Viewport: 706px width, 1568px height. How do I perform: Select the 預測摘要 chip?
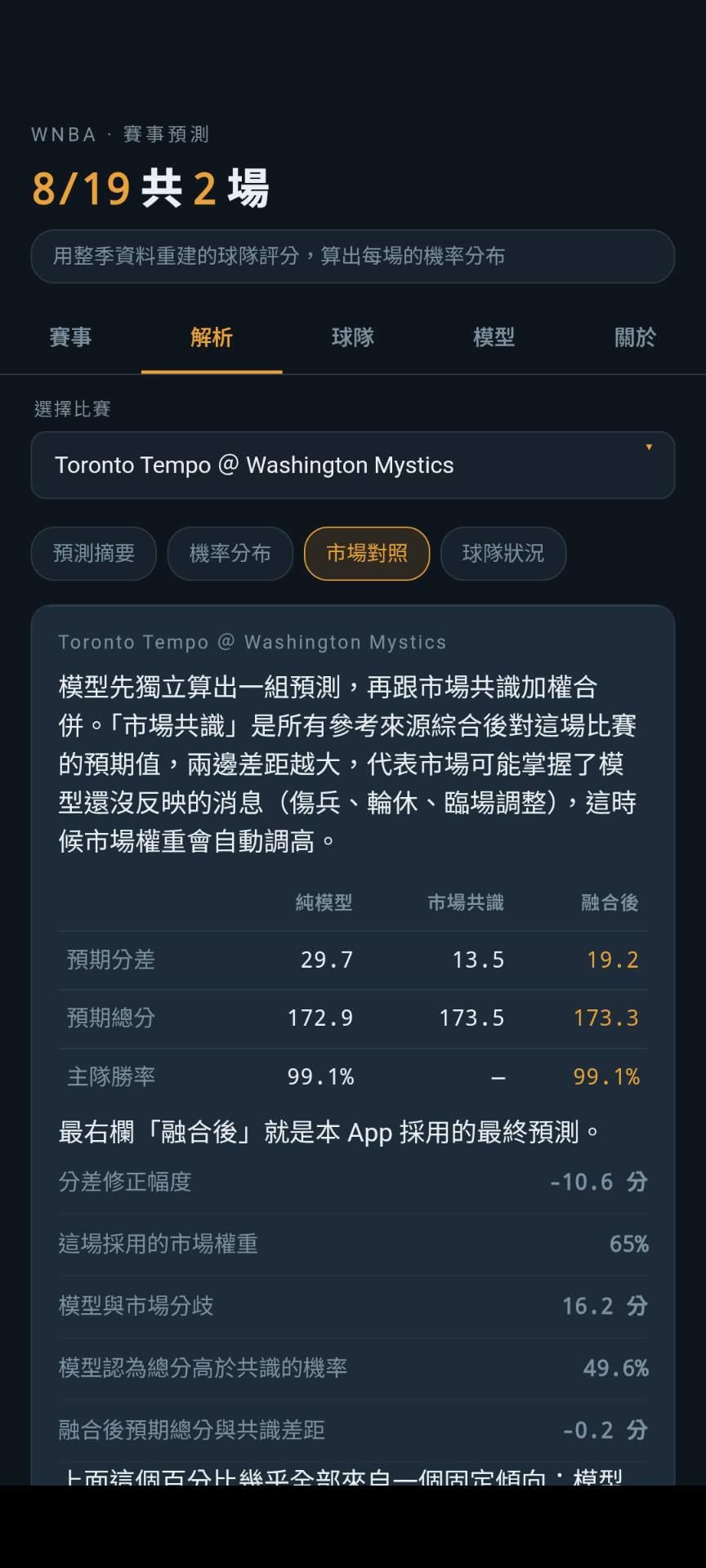point(94,554)
